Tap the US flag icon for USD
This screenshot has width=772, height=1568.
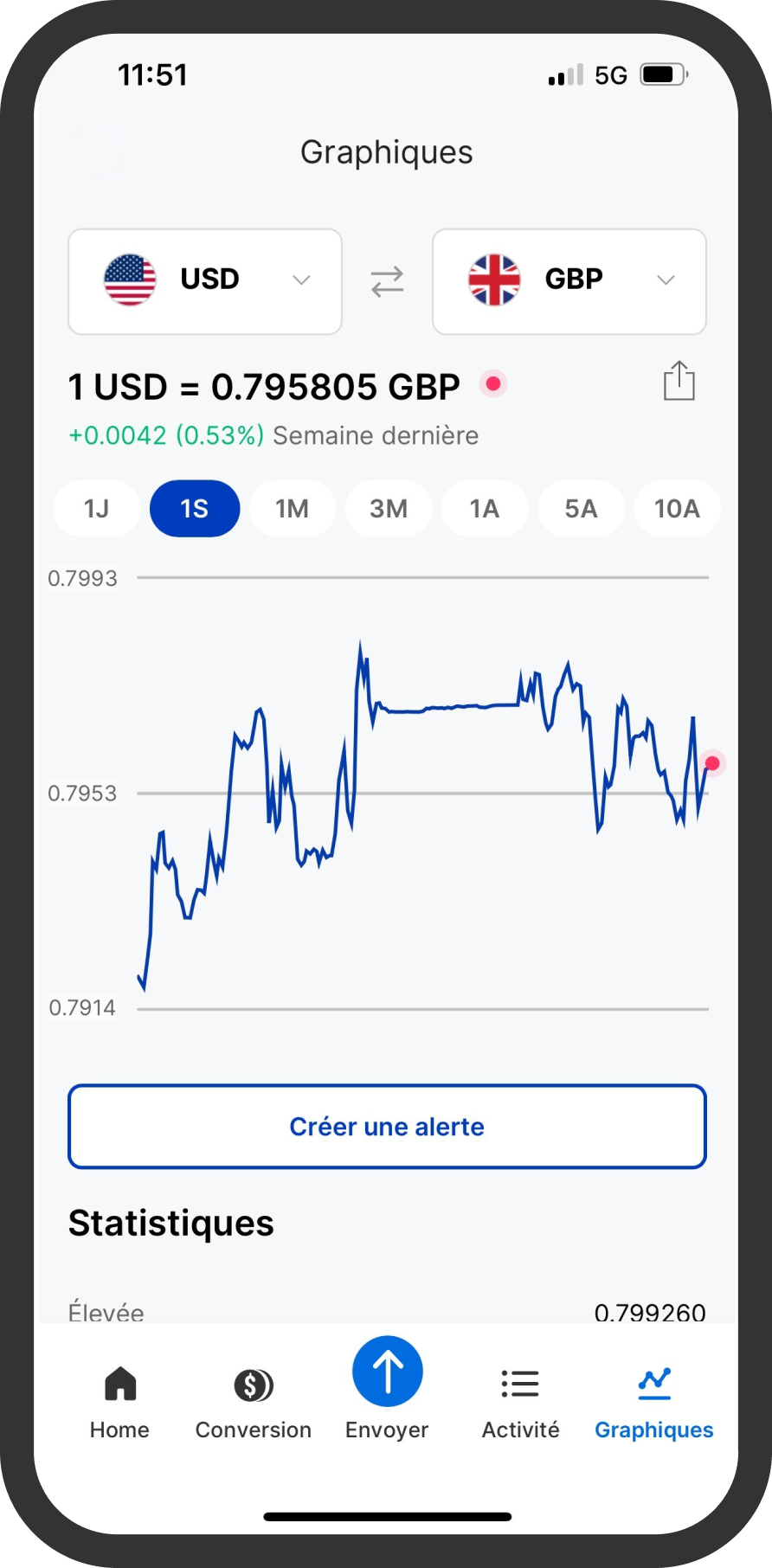[x=130, y=279]
